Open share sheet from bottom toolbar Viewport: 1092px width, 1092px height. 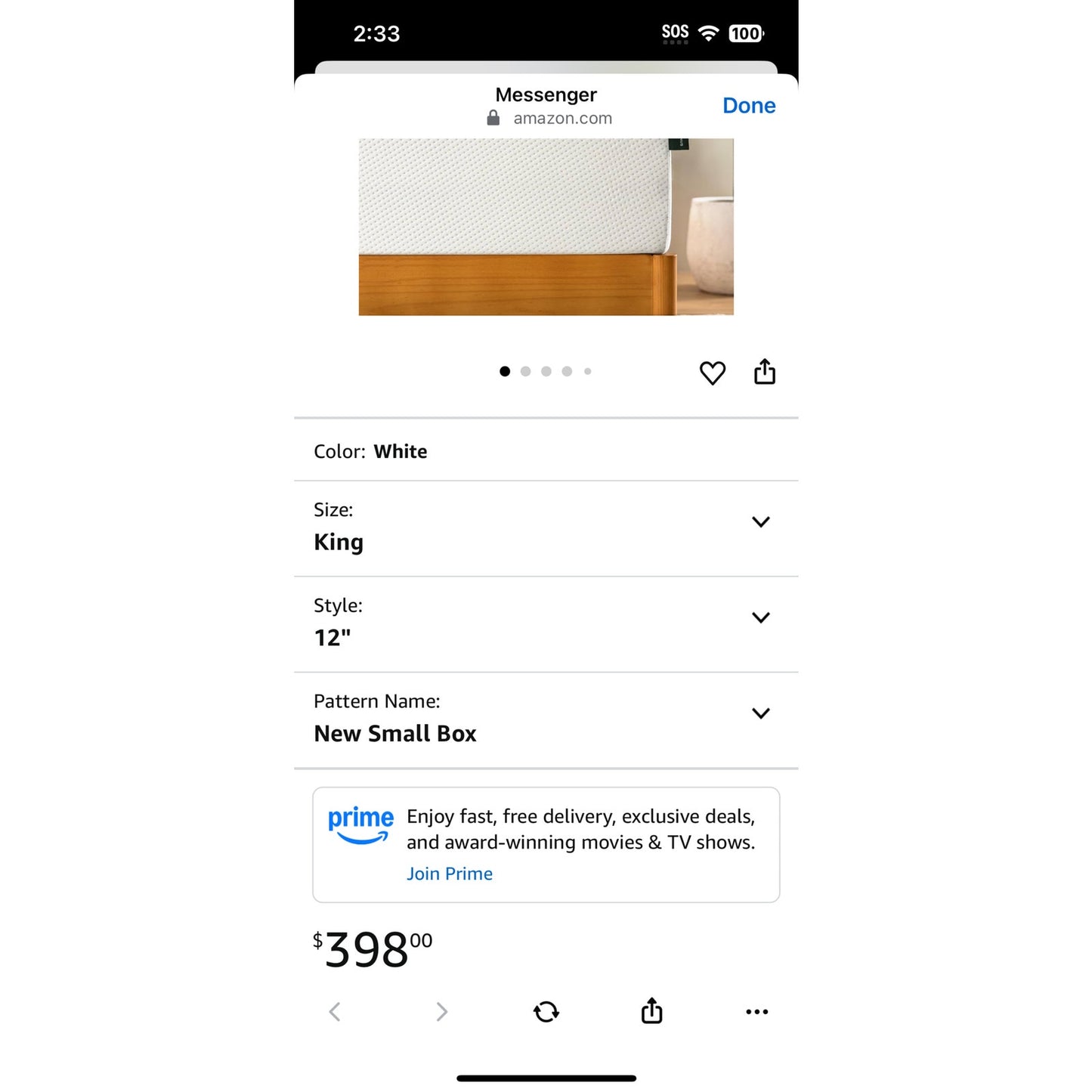[x=651, y=1010]
